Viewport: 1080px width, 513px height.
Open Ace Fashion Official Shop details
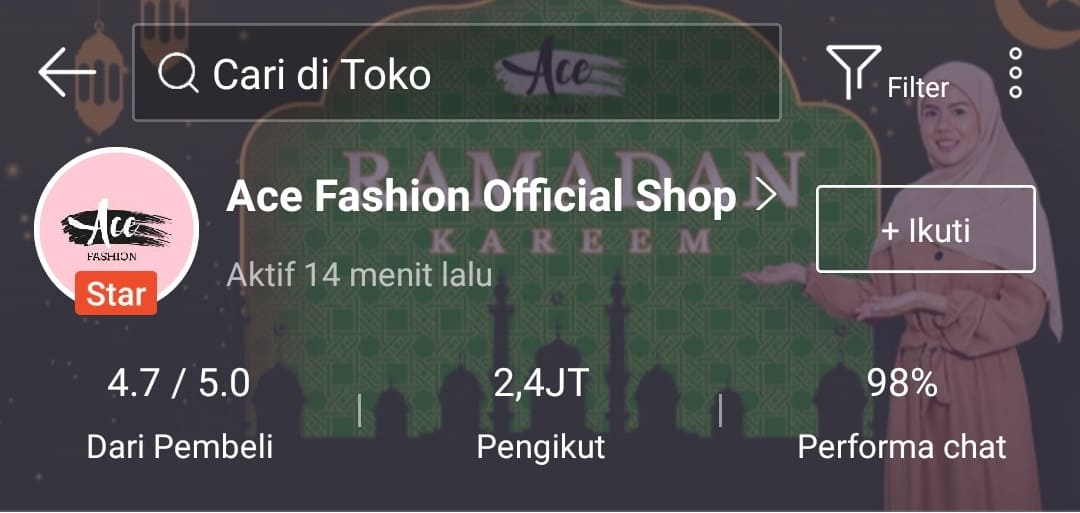click(x=500, y=198)
